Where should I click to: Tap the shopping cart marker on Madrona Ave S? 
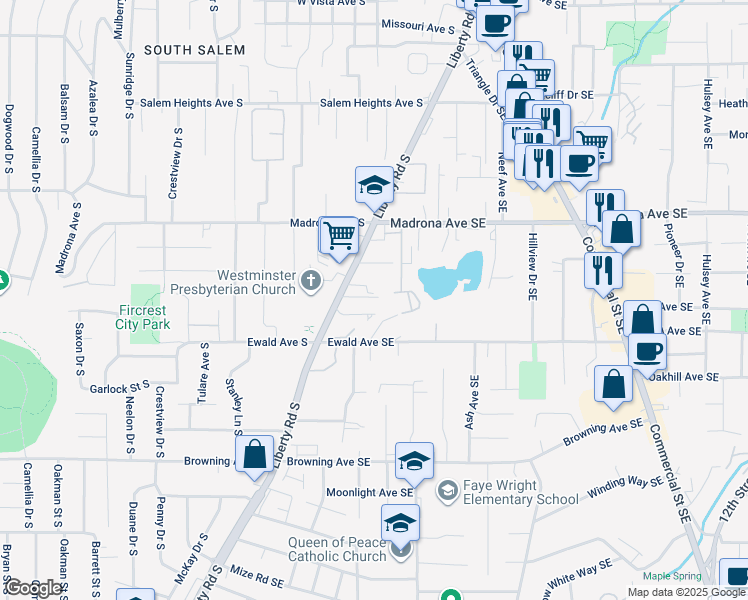click(x=341, y=236)
